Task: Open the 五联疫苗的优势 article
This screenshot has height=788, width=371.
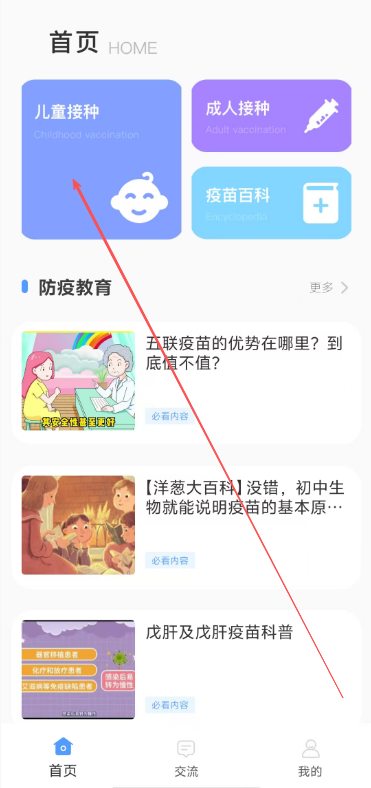Action: point(186,382)
